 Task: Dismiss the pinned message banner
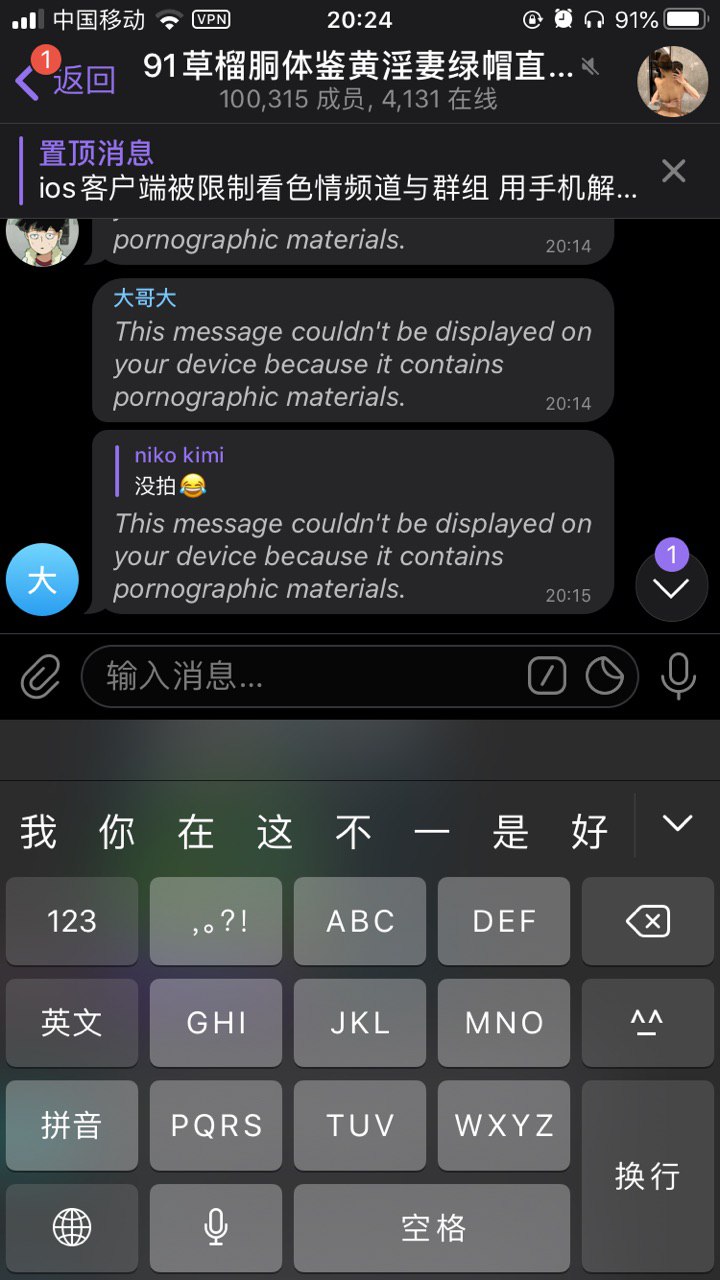pyautogui.click(x=673, y=171)
